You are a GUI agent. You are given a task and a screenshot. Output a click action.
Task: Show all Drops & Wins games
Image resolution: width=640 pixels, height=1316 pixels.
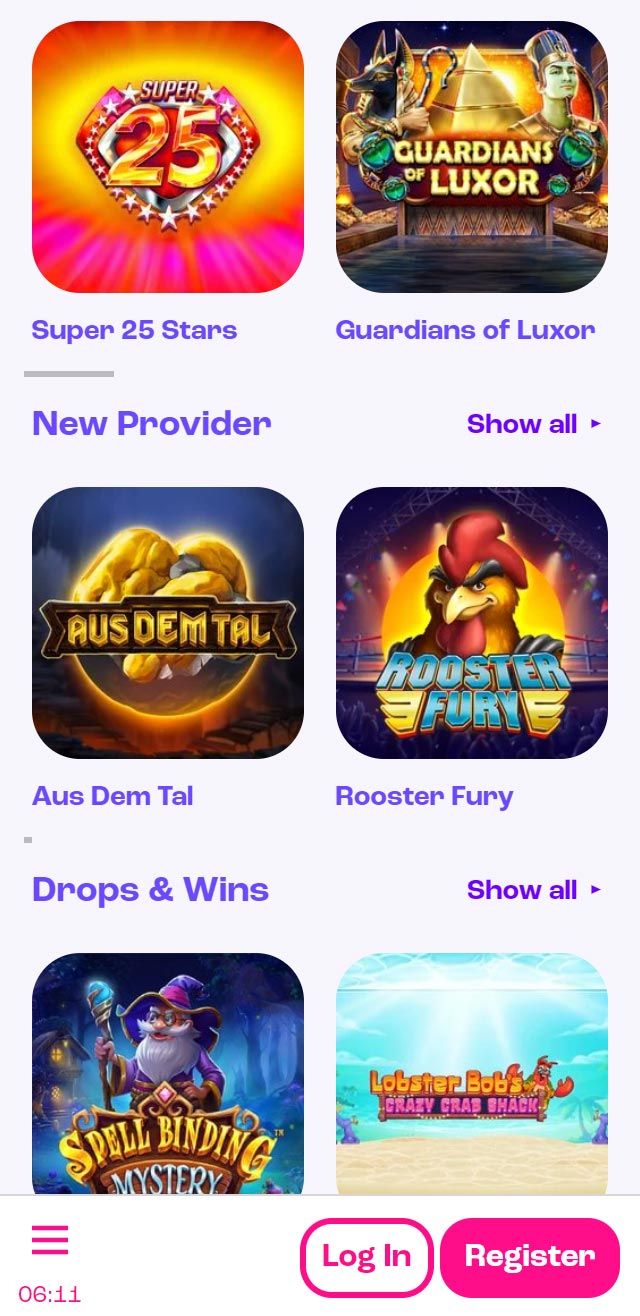(x=534, y=890)
